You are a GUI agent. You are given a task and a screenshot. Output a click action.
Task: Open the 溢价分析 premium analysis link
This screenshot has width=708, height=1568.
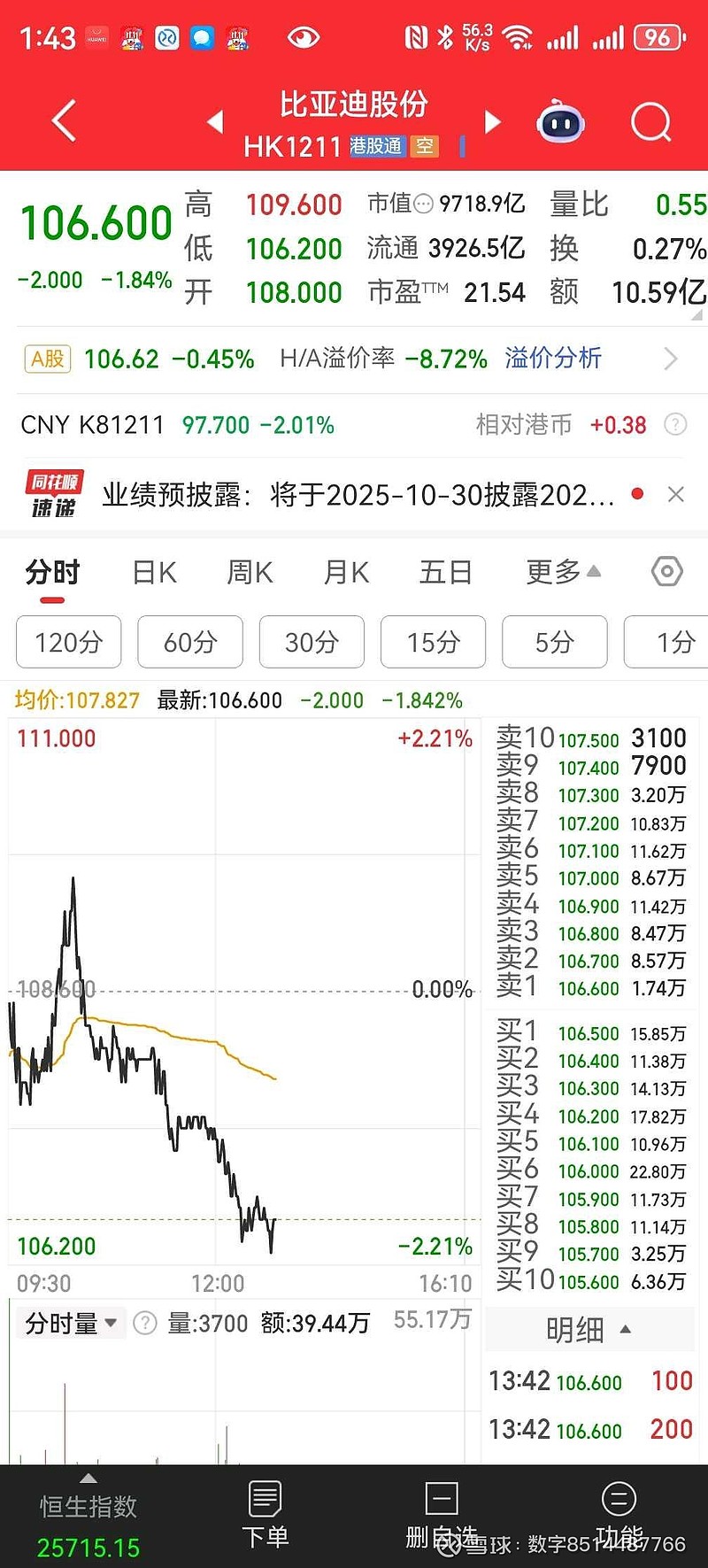pos(552,359)
